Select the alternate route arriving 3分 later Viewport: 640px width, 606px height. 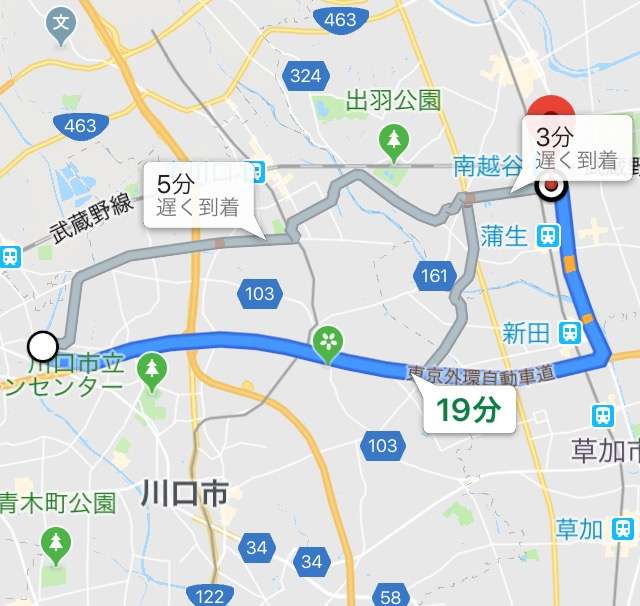574,146
